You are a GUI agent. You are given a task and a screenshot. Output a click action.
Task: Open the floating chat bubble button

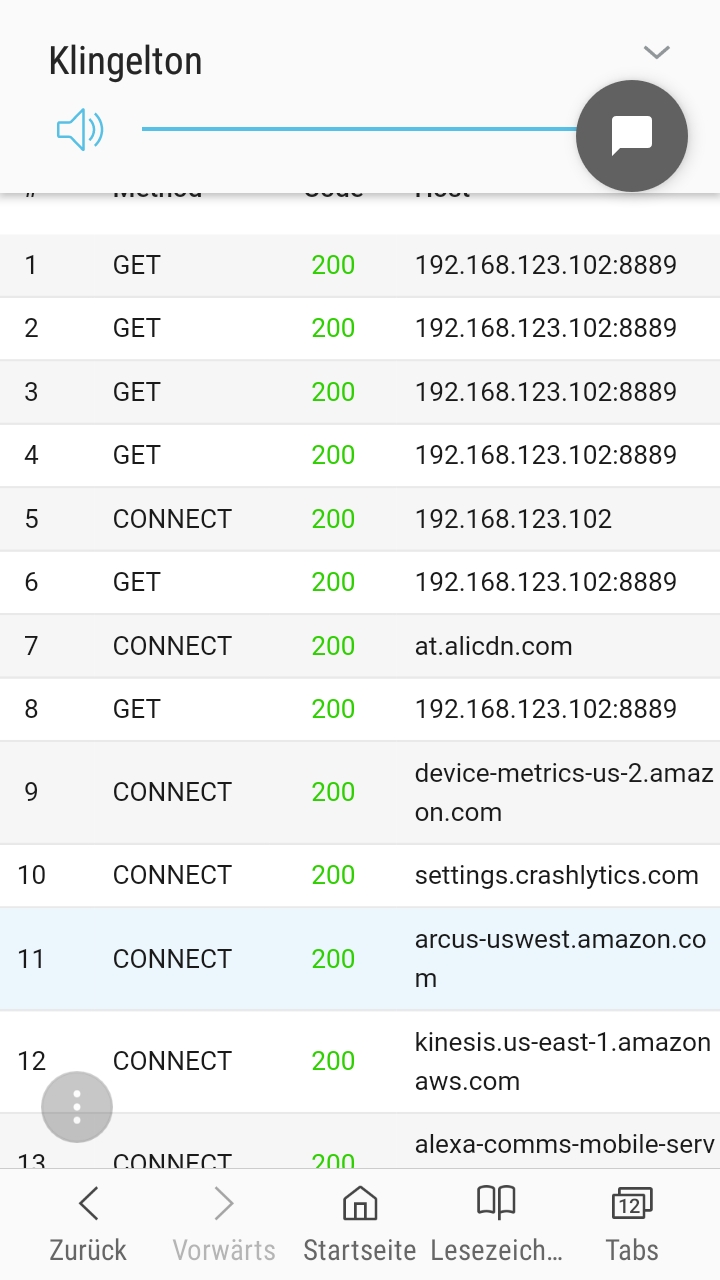point(632,136)
